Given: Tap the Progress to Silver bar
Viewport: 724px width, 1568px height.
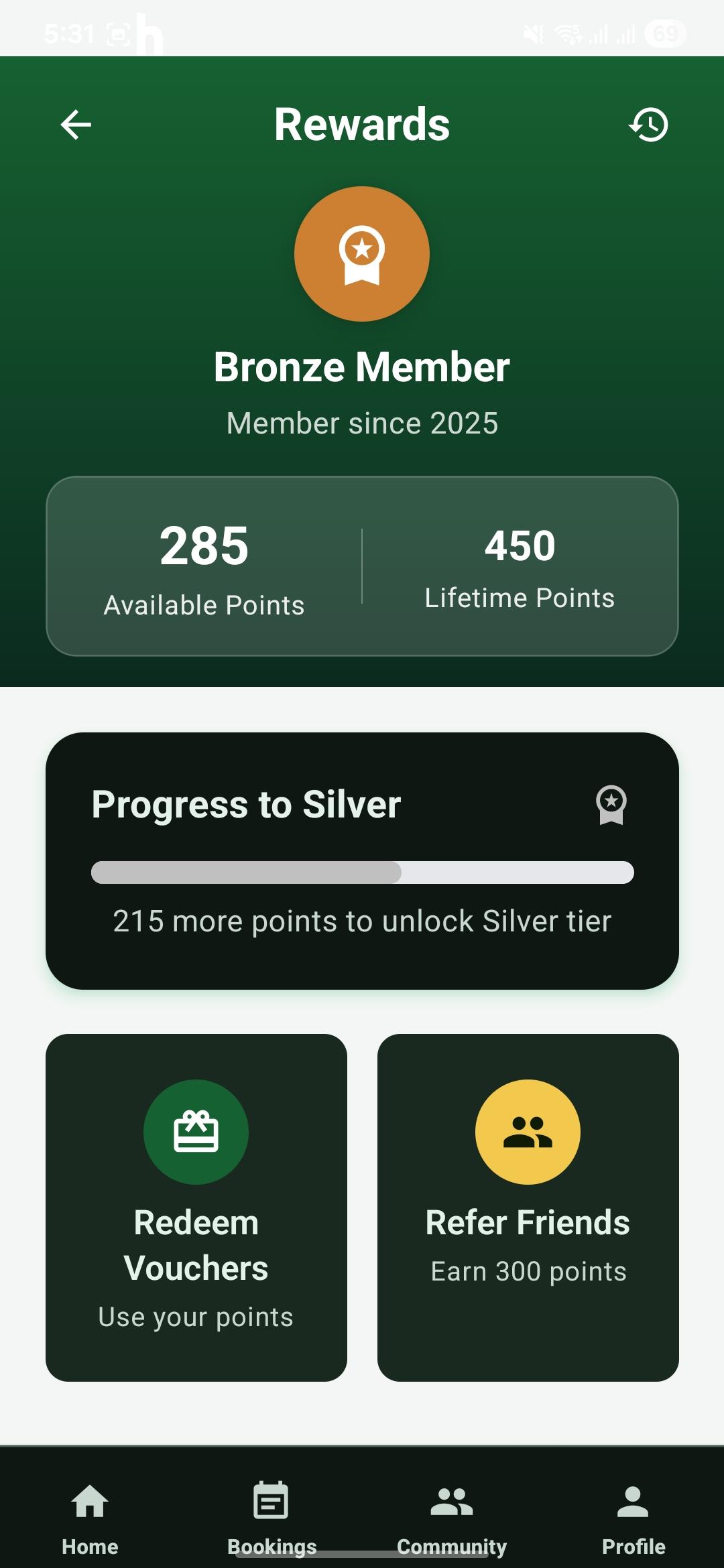Looking at the screenshot, I should (362, 871).
